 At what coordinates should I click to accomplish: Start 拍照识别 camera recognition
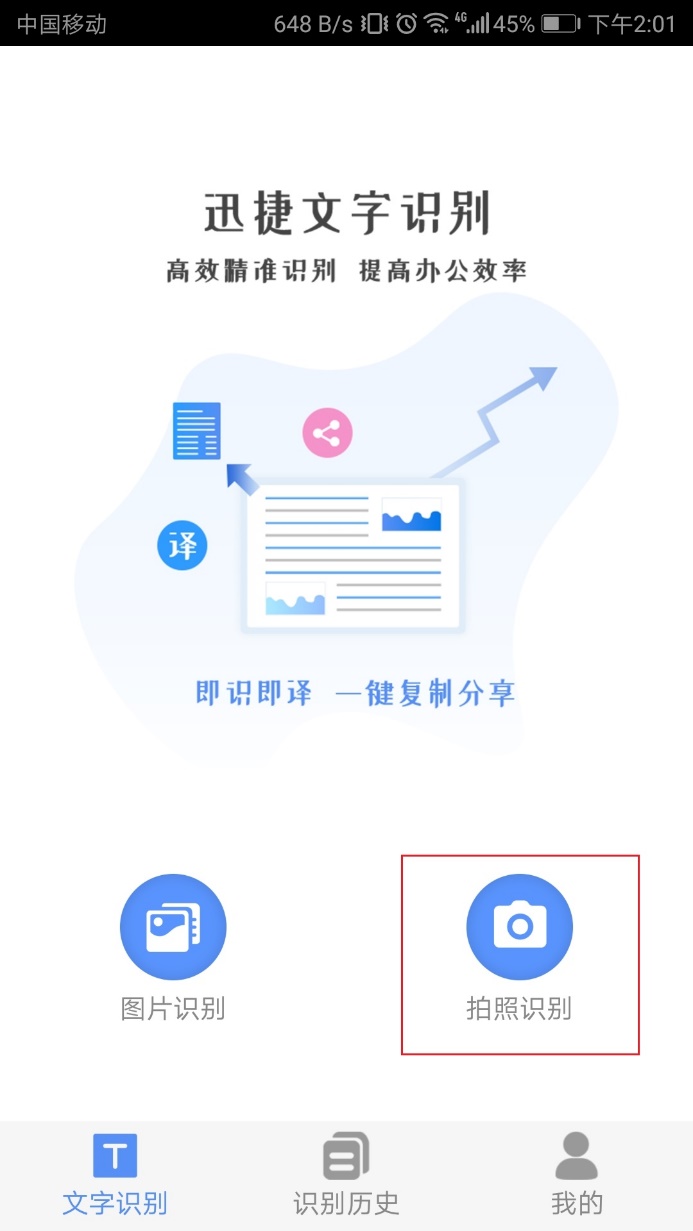pos(519,927)
